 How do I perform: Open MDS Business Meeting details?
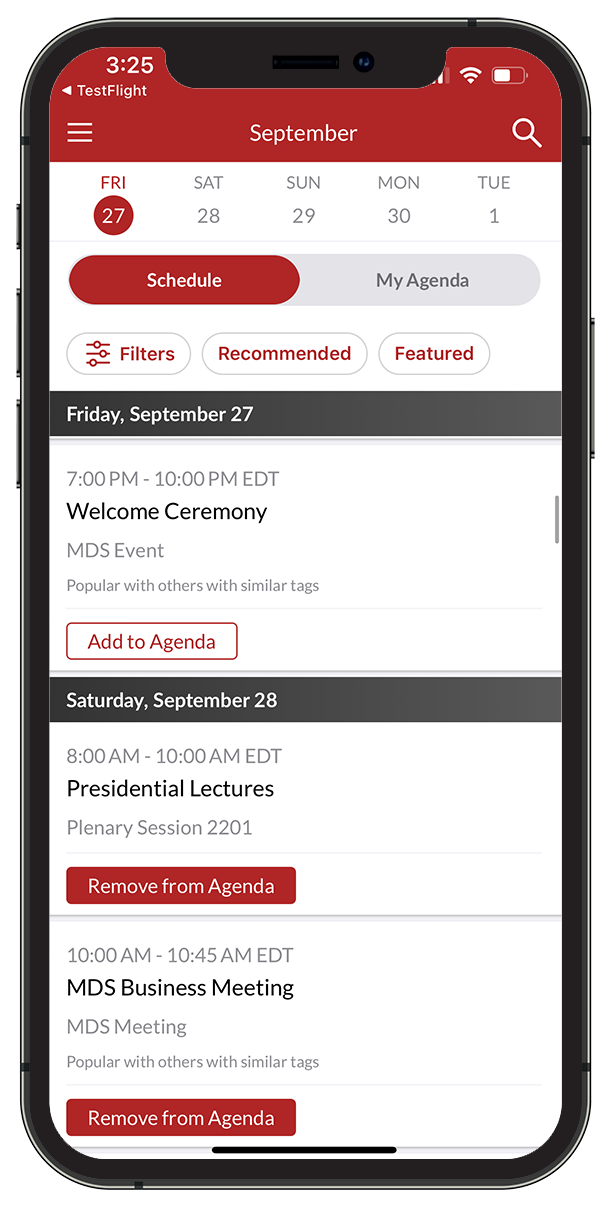point(180,987)
